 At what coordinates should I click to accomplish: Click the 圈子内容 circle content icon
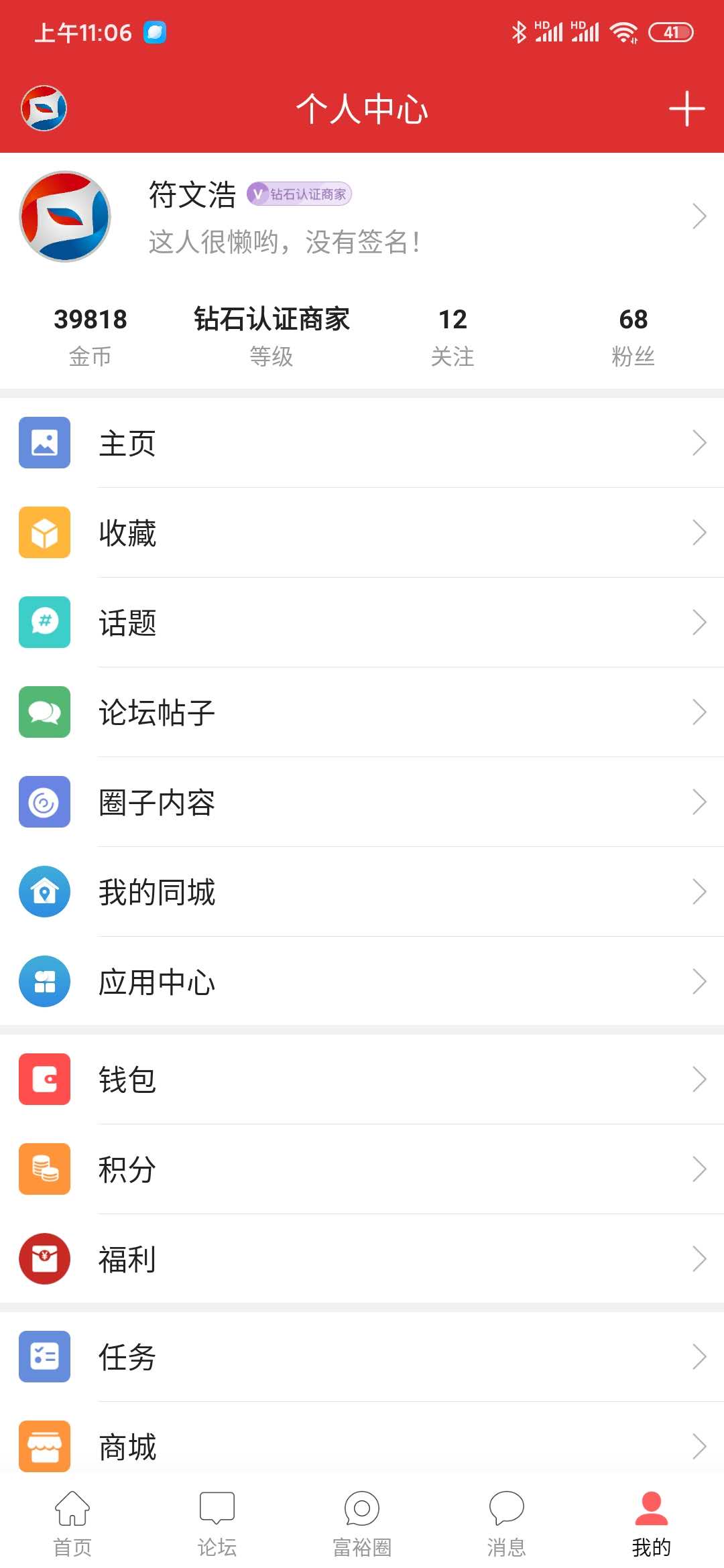pos(44,803)
